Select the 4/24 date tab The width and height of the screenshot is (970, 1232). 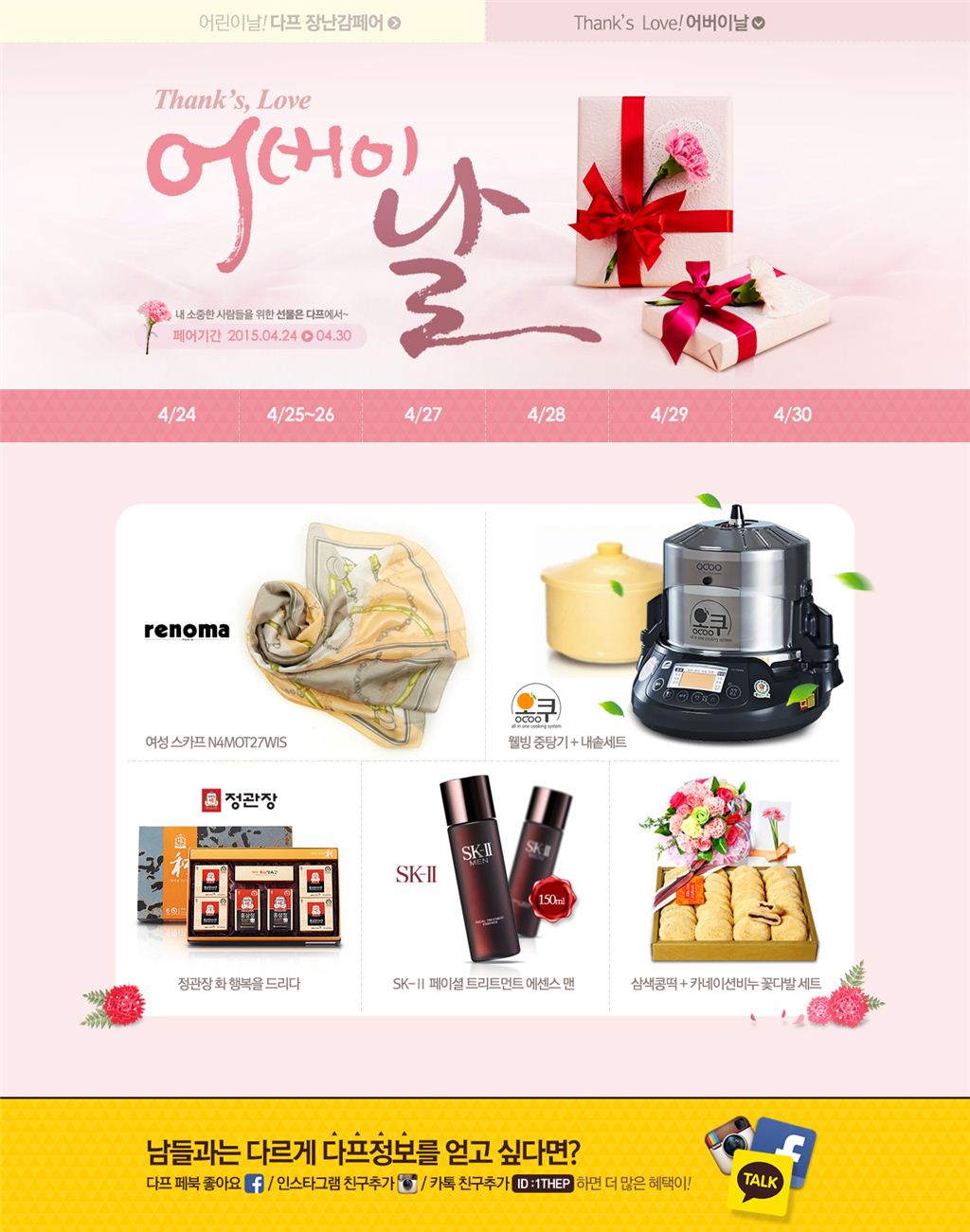(x=177, y=415)
